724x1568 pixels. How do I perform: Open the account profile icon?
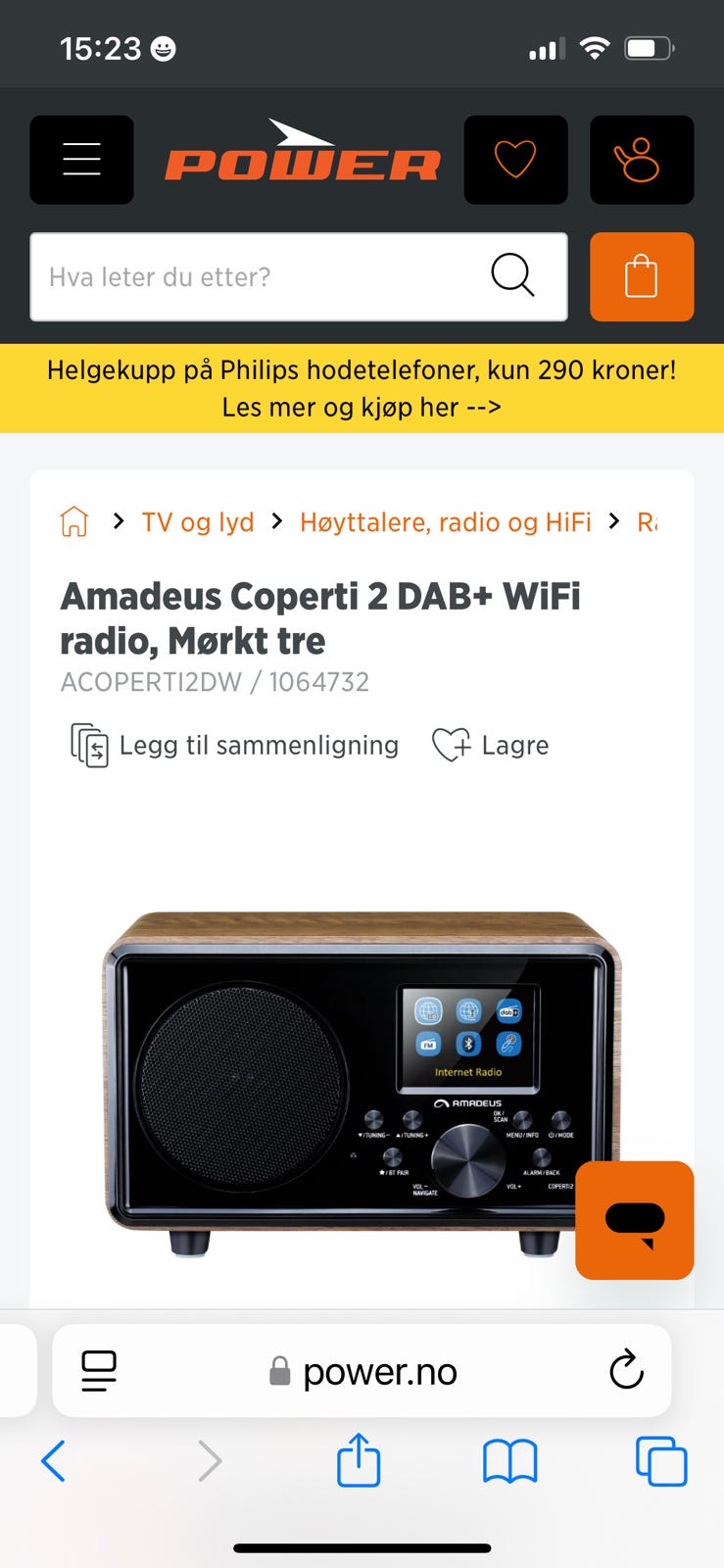pyautogui.click(x=642, y=160)
